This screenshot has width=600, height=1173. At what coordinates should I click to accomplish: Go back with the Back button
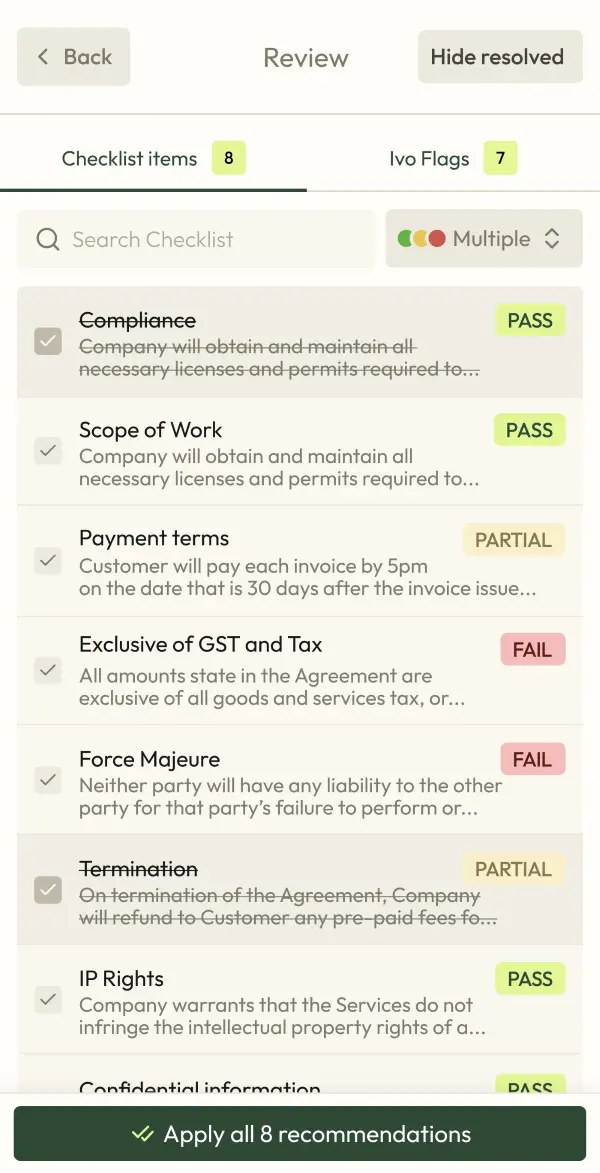pyautogui.click(x=73, y=57)
